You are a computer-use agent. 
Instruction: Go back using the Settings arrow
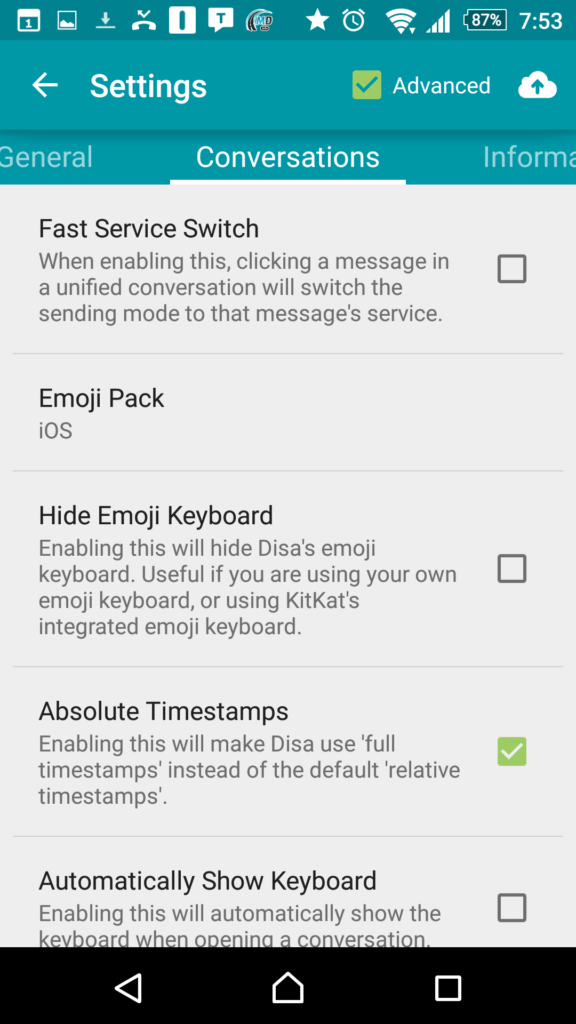[45, 85]
